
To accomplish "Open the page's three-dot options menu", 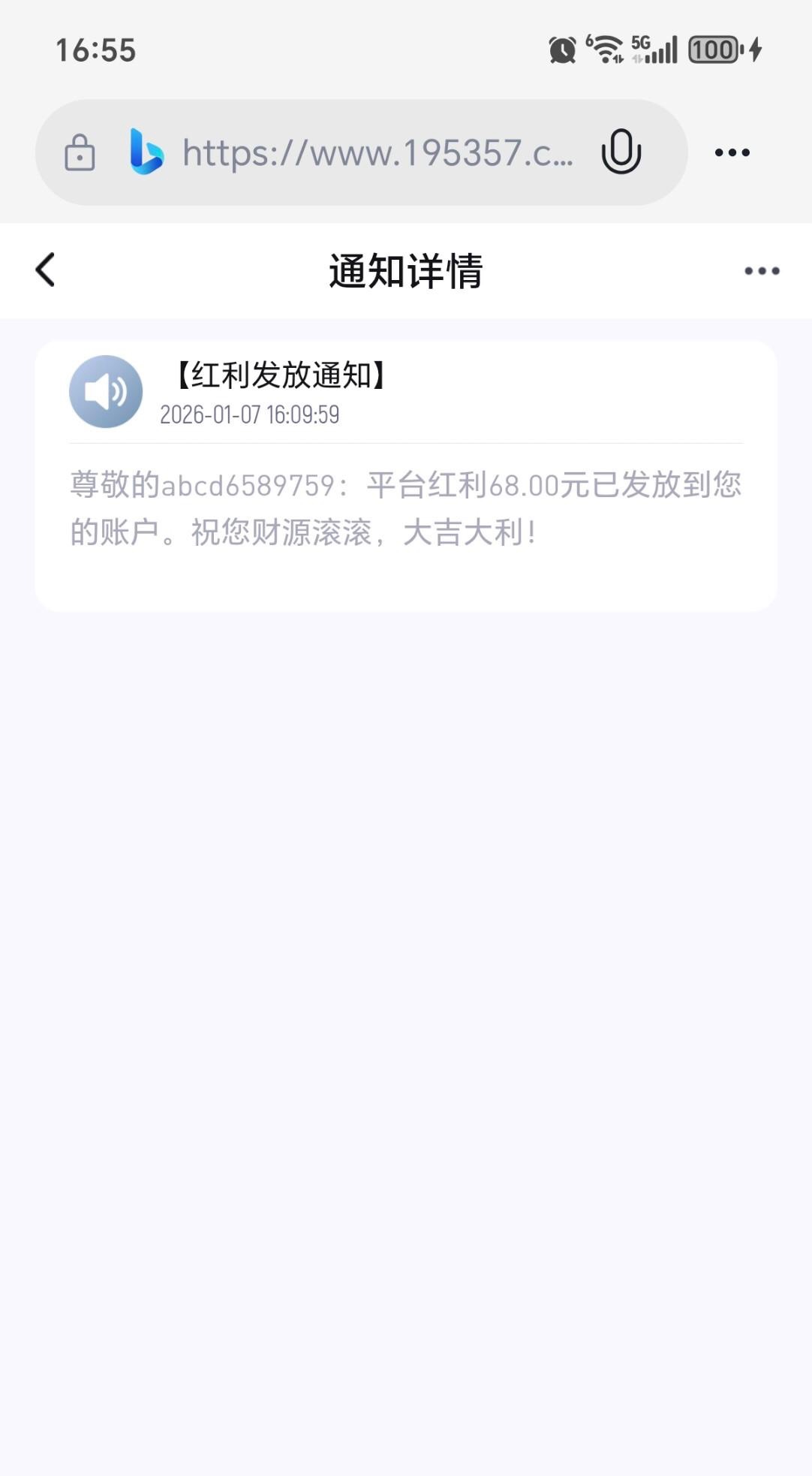I will click(x=762, y=271).
